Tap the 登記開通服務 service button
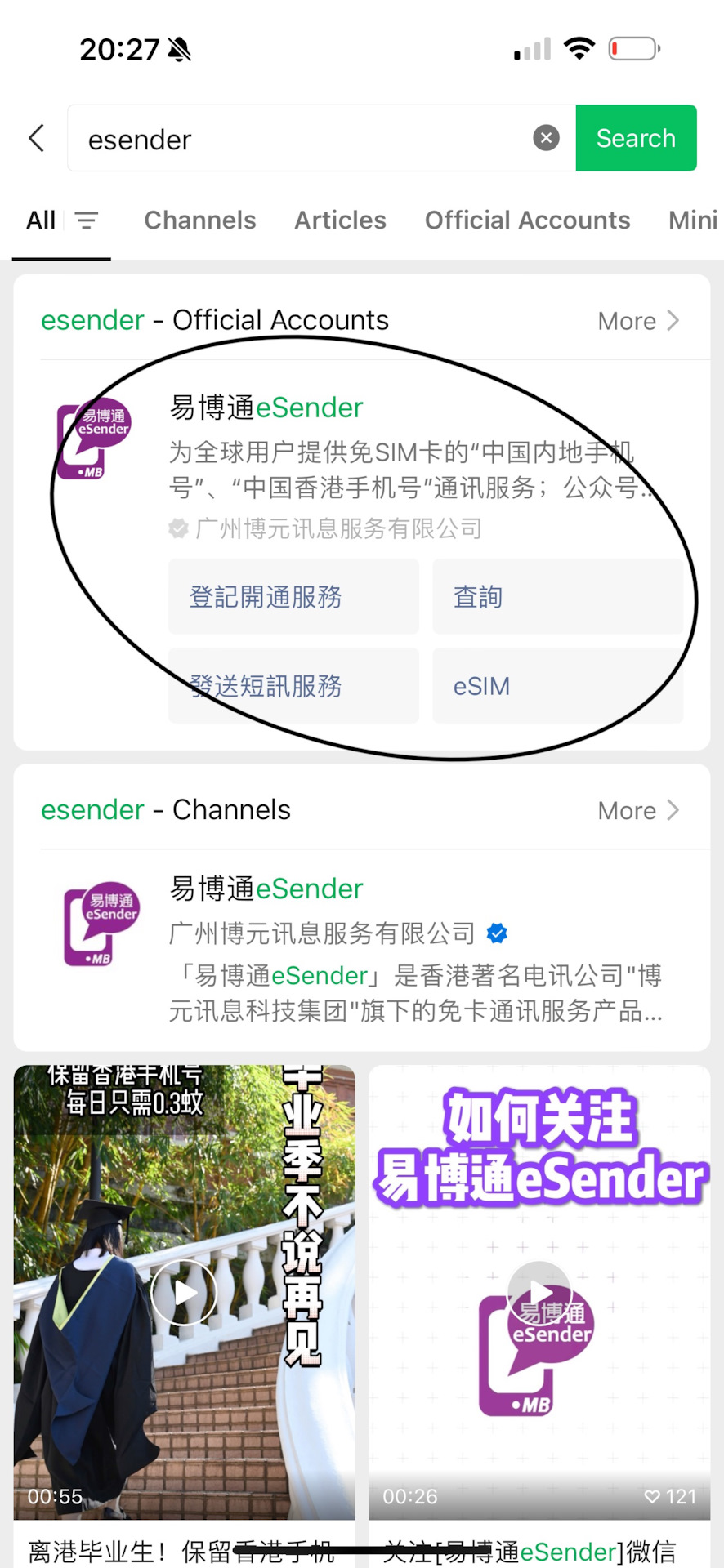 click(x=293, y=597)
